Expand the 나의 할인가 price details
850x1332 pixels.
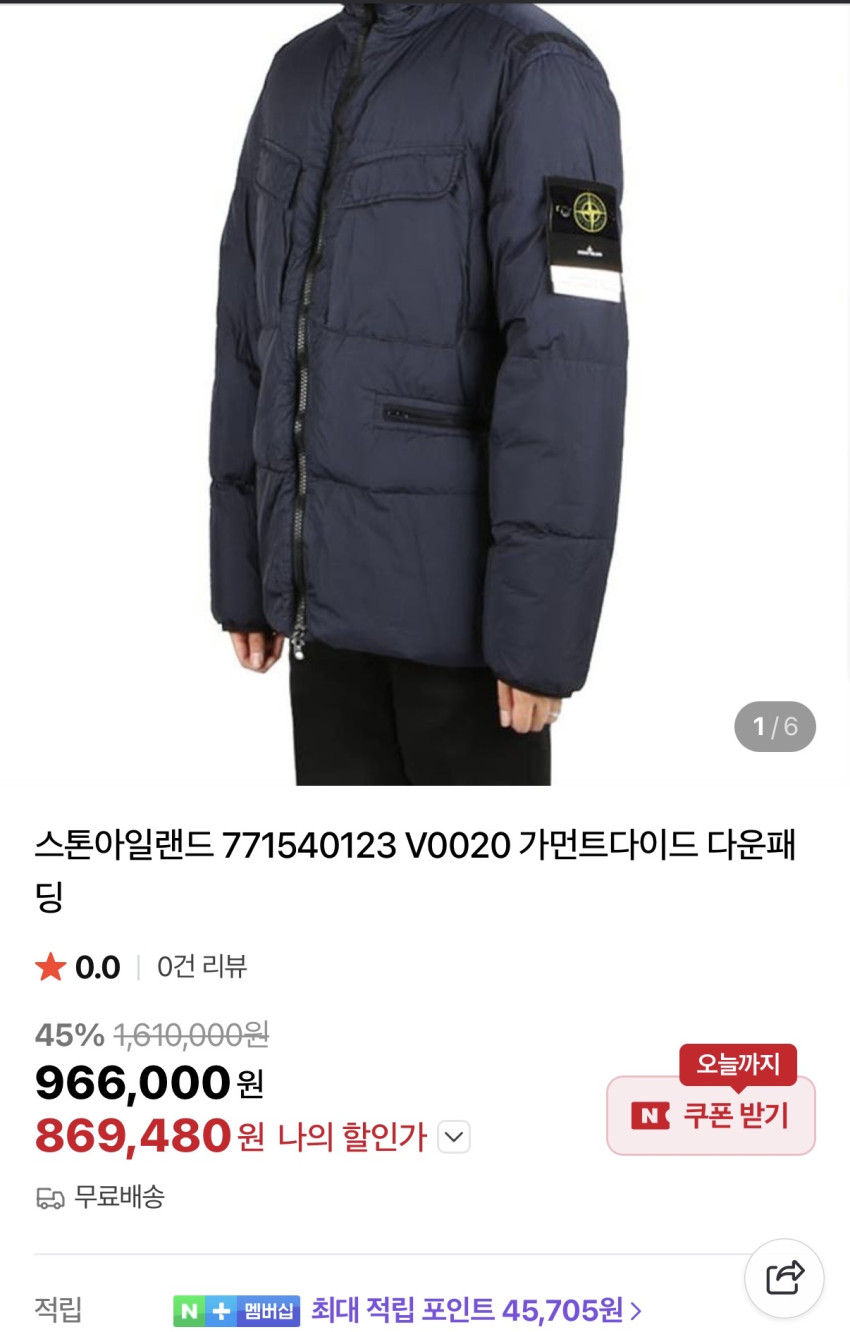453,1137
